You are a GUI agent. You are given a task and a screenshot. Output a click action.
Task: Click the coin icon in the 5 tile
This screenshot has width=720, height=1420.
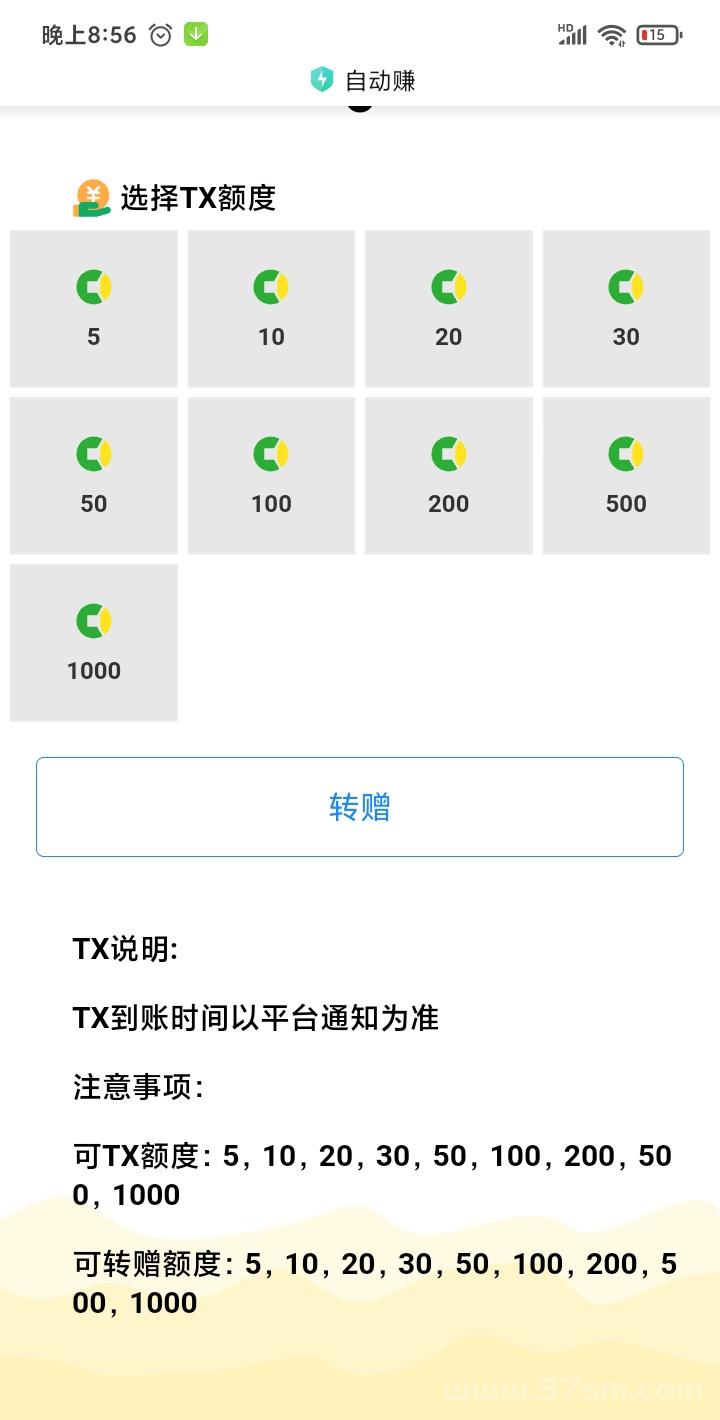point(93,285)
